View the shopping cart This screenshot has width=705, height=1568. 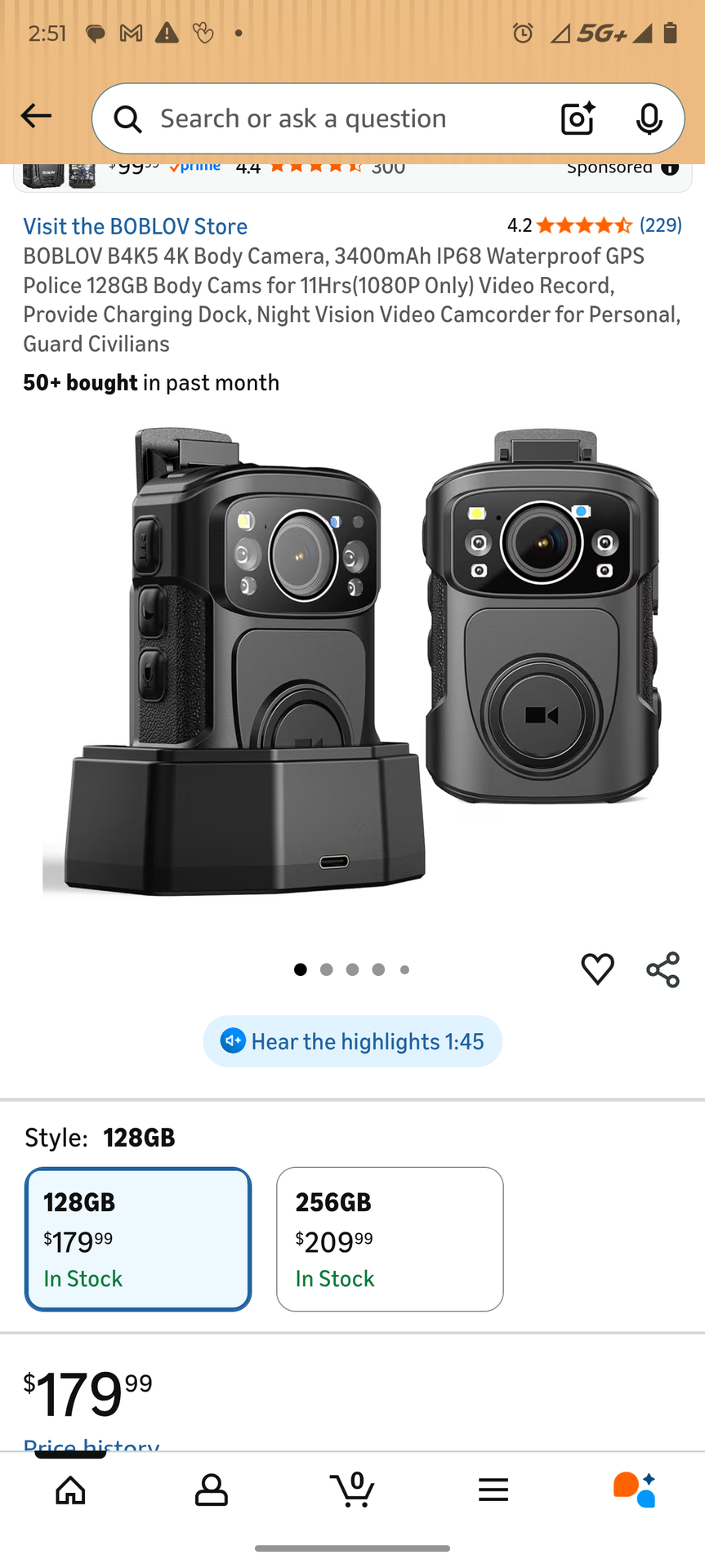[353, 1490]
